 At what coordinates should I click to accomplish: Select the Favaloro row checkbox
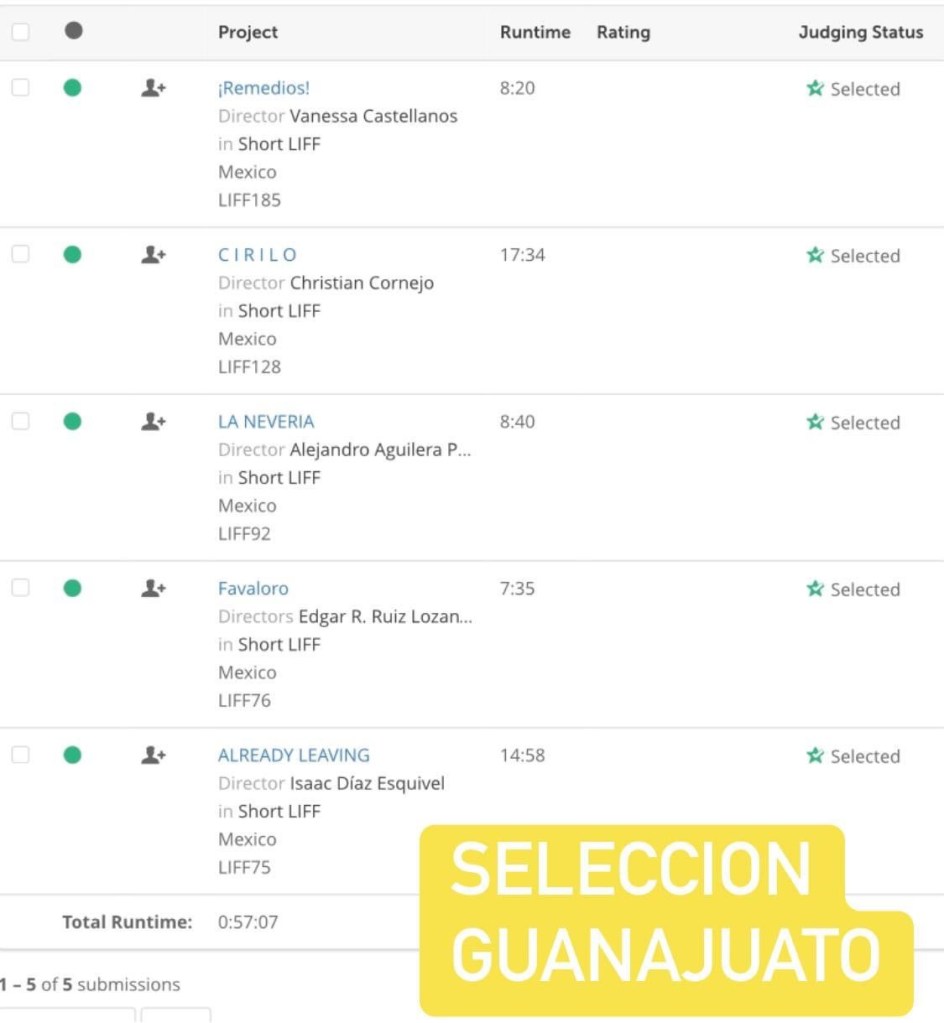[20, 588]
